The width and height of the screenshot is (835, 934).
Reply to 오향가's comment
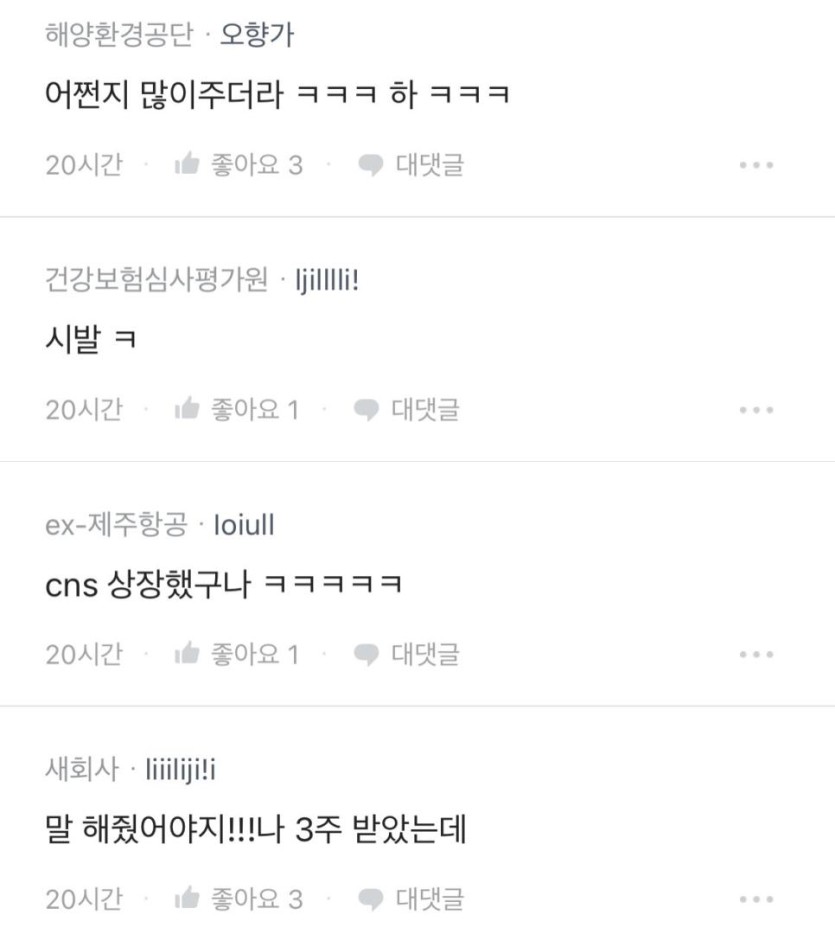[411, 165]
